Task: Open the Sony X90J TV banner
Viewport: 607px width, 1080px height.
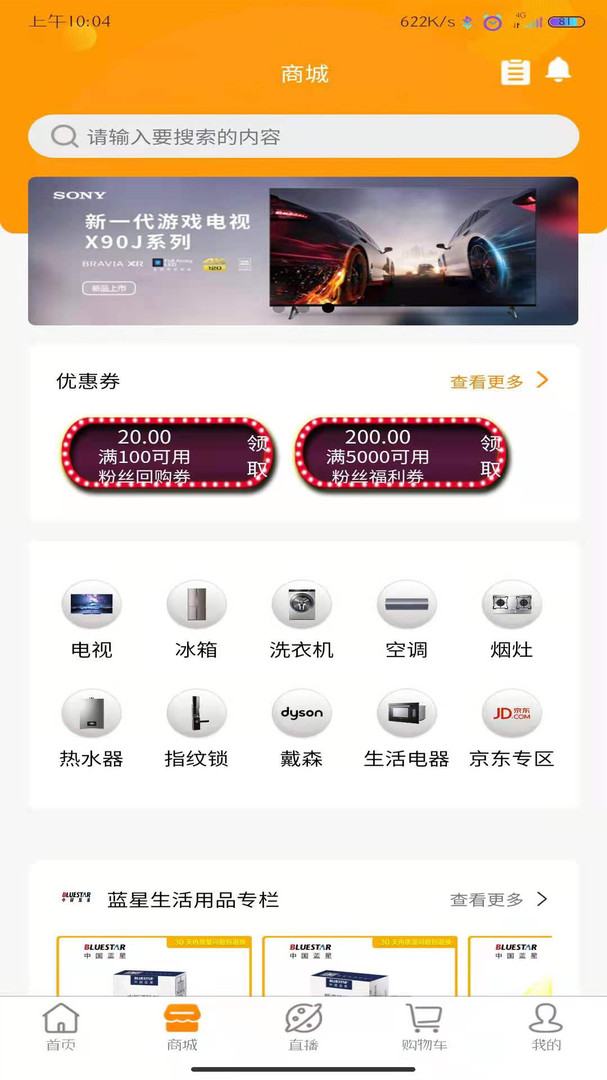Action: [x=303, y=251]
